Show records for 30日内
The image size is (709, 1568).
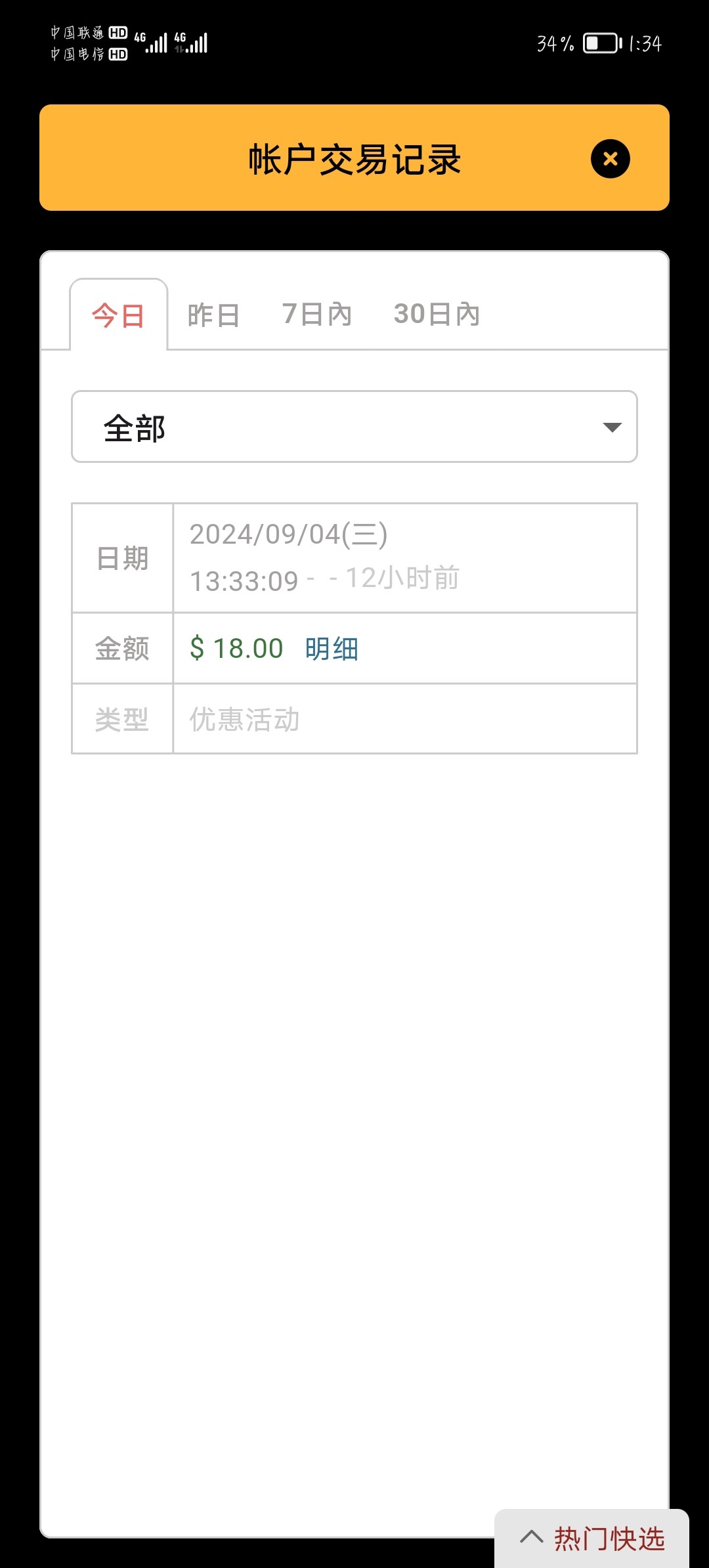437,314
